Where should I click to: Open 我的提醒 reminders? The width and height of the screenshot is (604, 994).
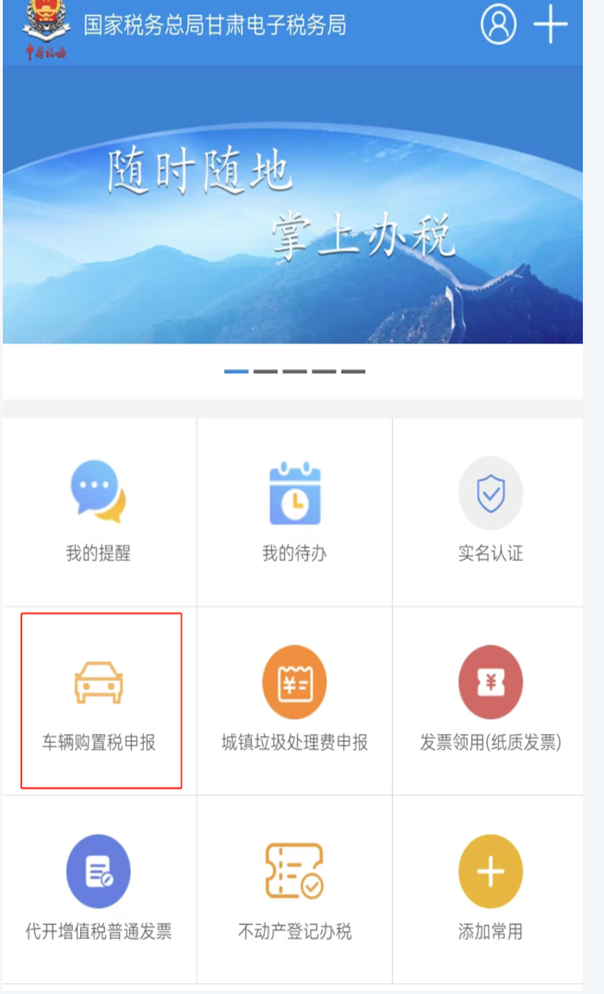(98, 511)
